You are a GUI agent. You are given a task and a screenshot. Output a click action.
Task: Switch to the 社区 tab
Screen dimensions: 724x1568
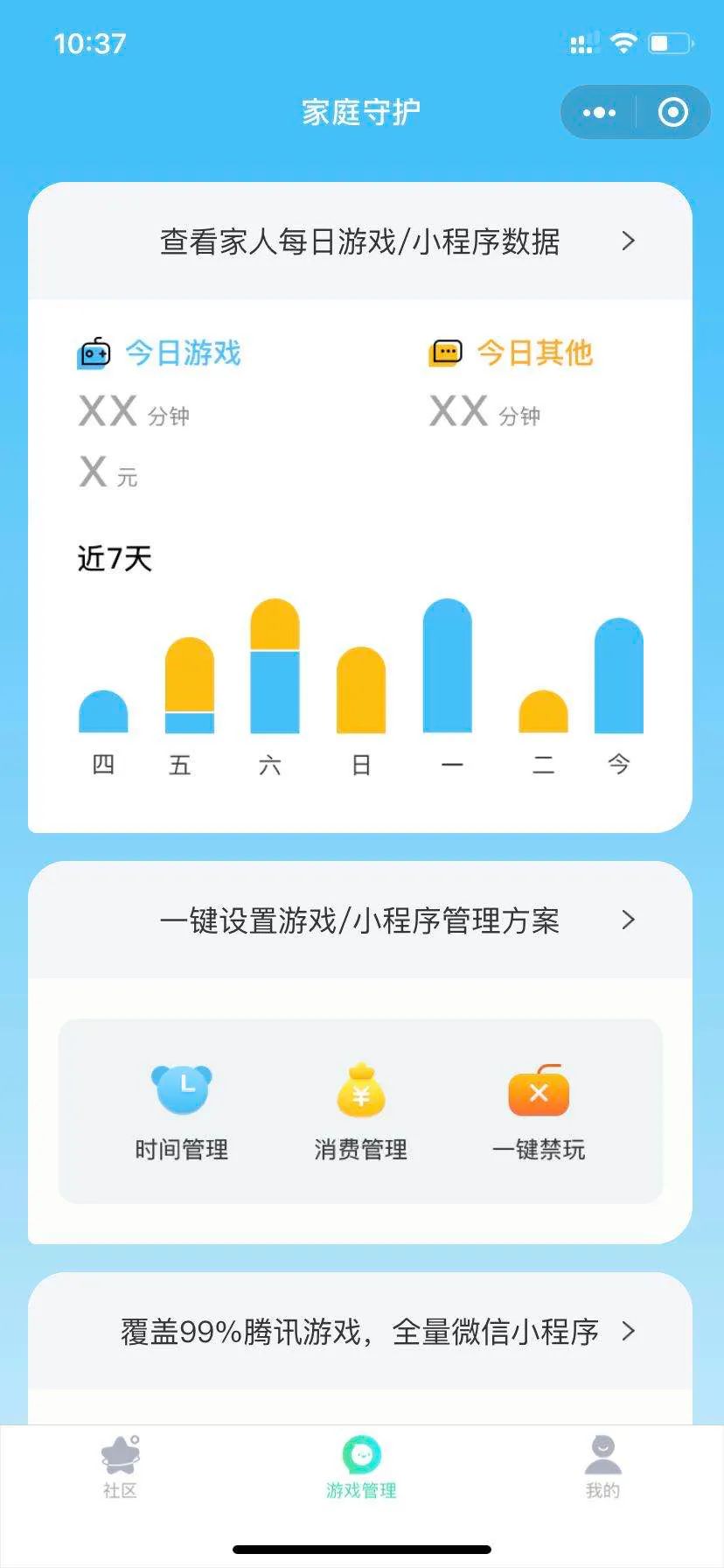pyautogui.click(x=120, y=1466)
